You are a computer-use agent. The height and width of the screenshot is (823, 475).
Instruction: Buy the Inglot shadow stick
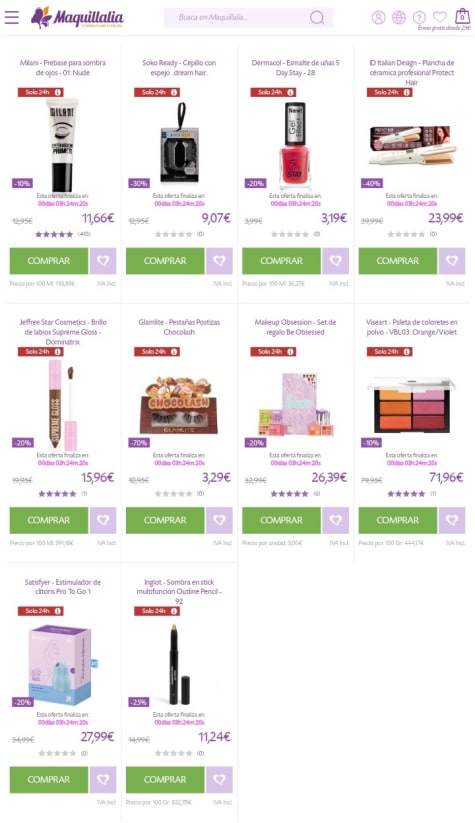(165, 779)
